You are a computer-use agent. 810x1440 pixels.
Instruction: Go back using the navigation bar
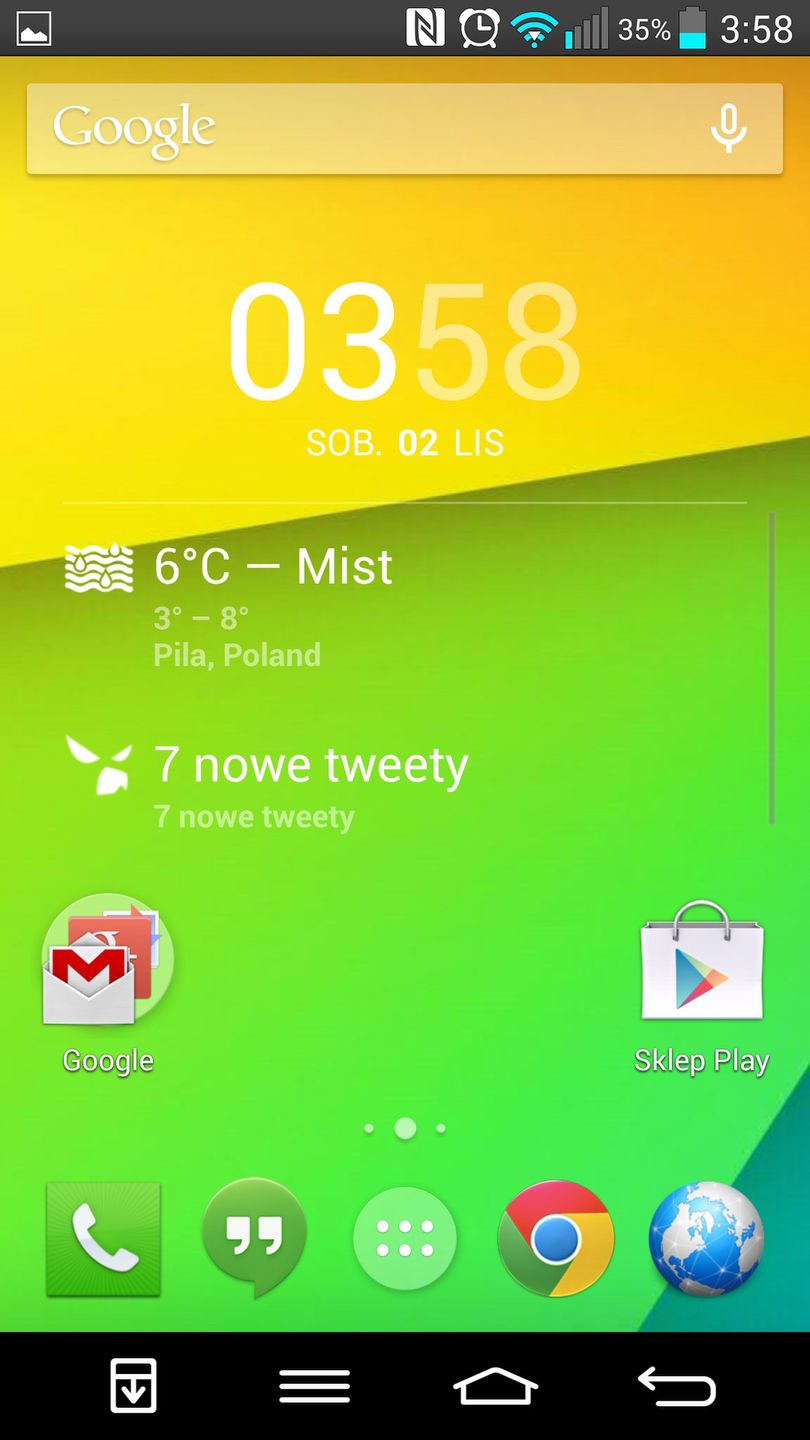[677, 1386]
